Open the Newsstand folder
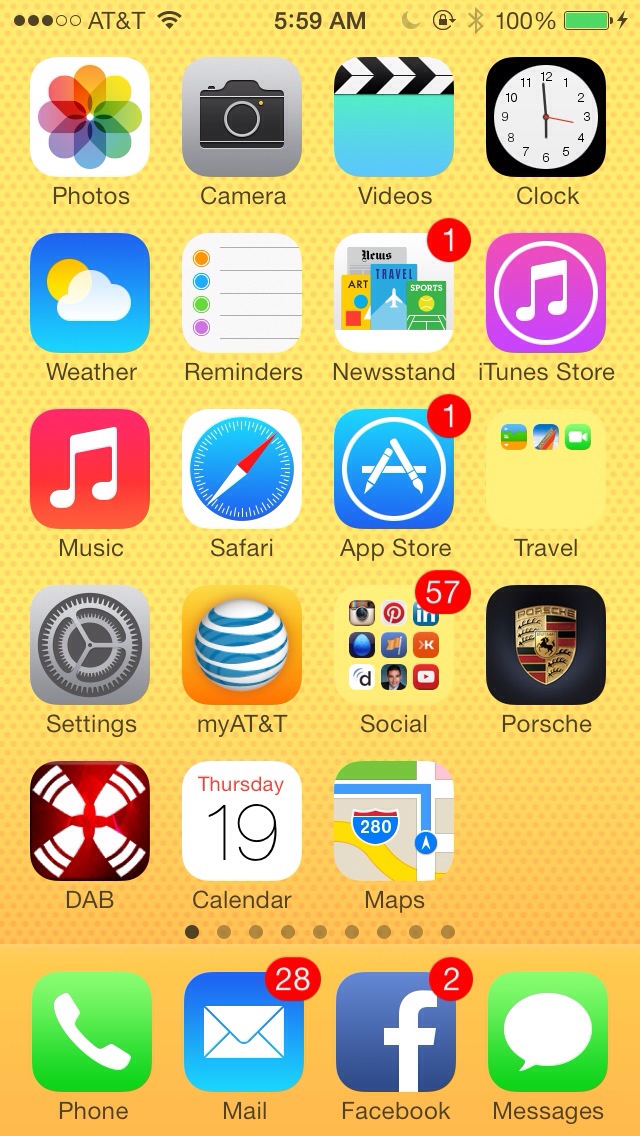The height and width of the screenshot is (1136, 640). tap(394, 293)
